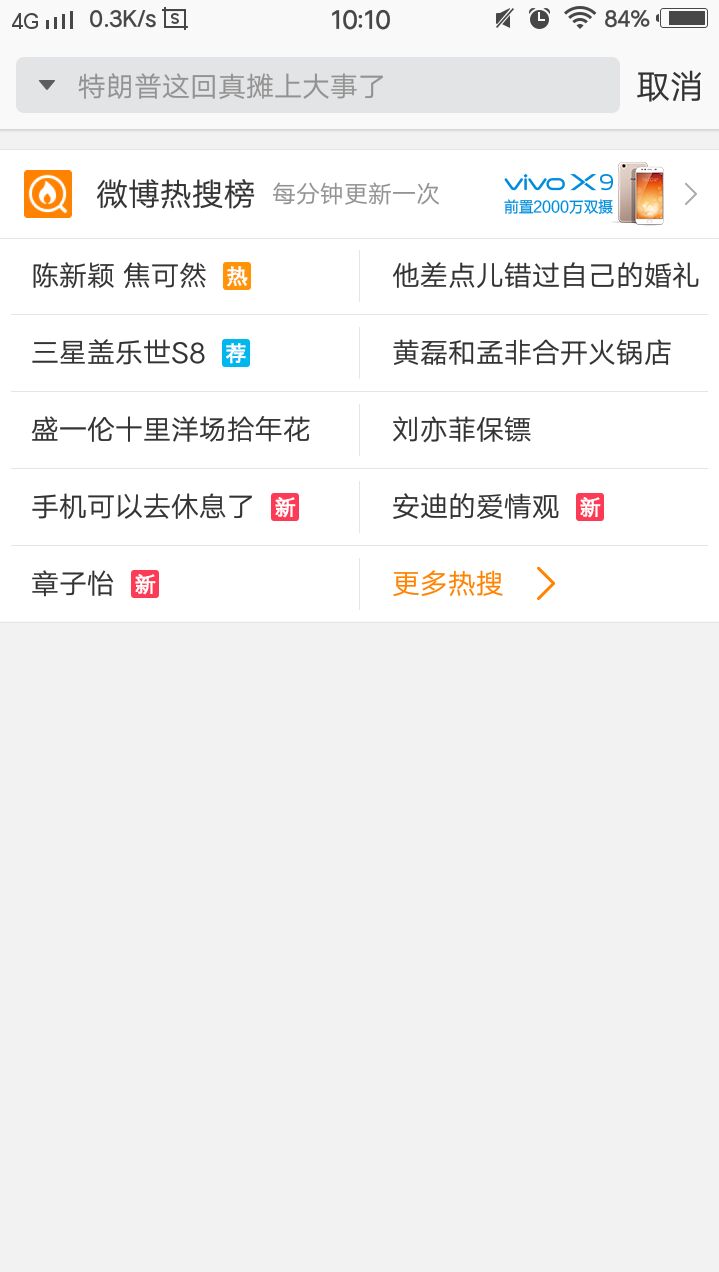Open the search type dropdown arrow
719x1272 pixels.
(47, 85)
